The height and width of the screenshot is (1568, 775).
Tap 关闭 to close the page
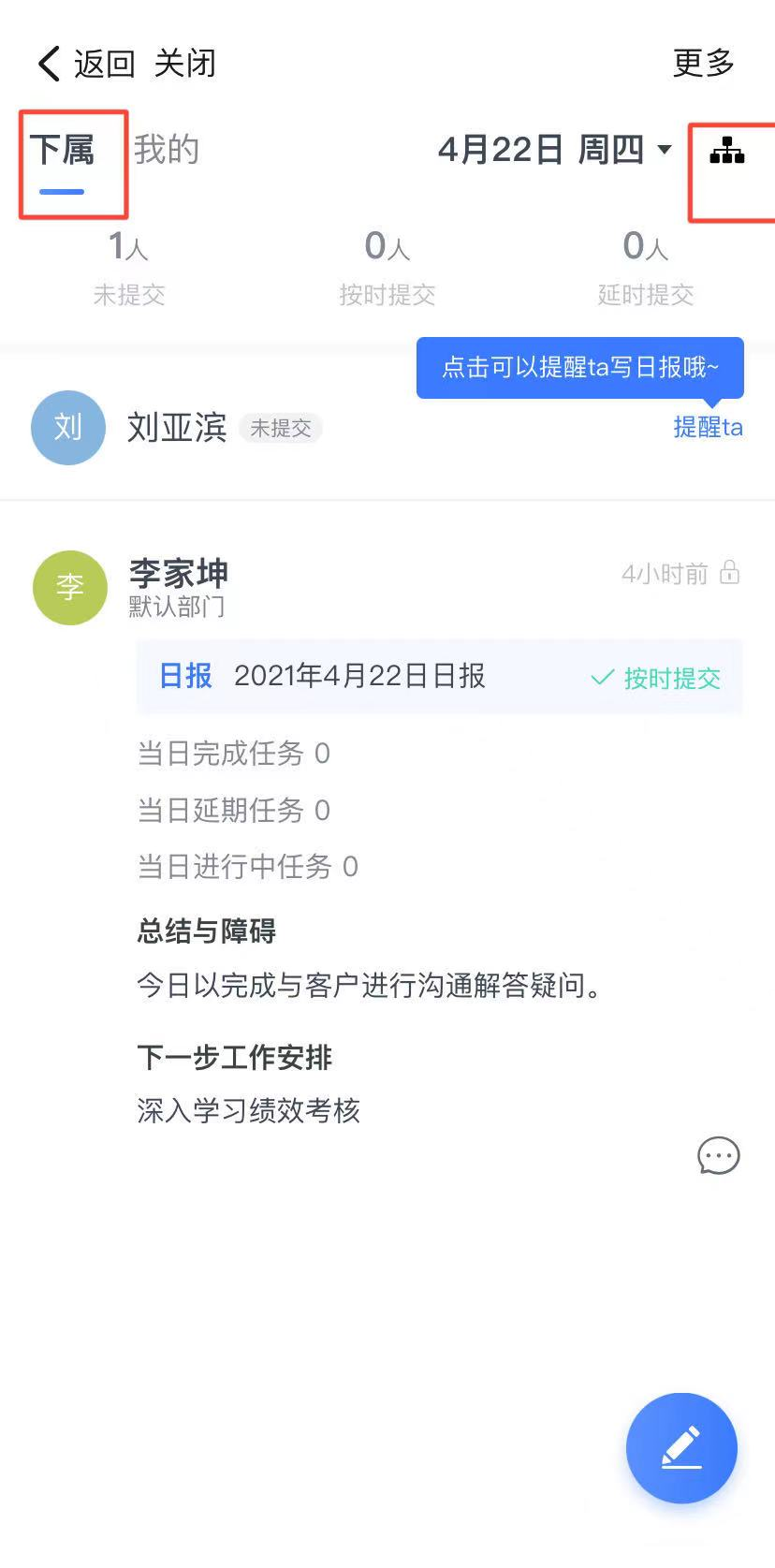(184, 64)
